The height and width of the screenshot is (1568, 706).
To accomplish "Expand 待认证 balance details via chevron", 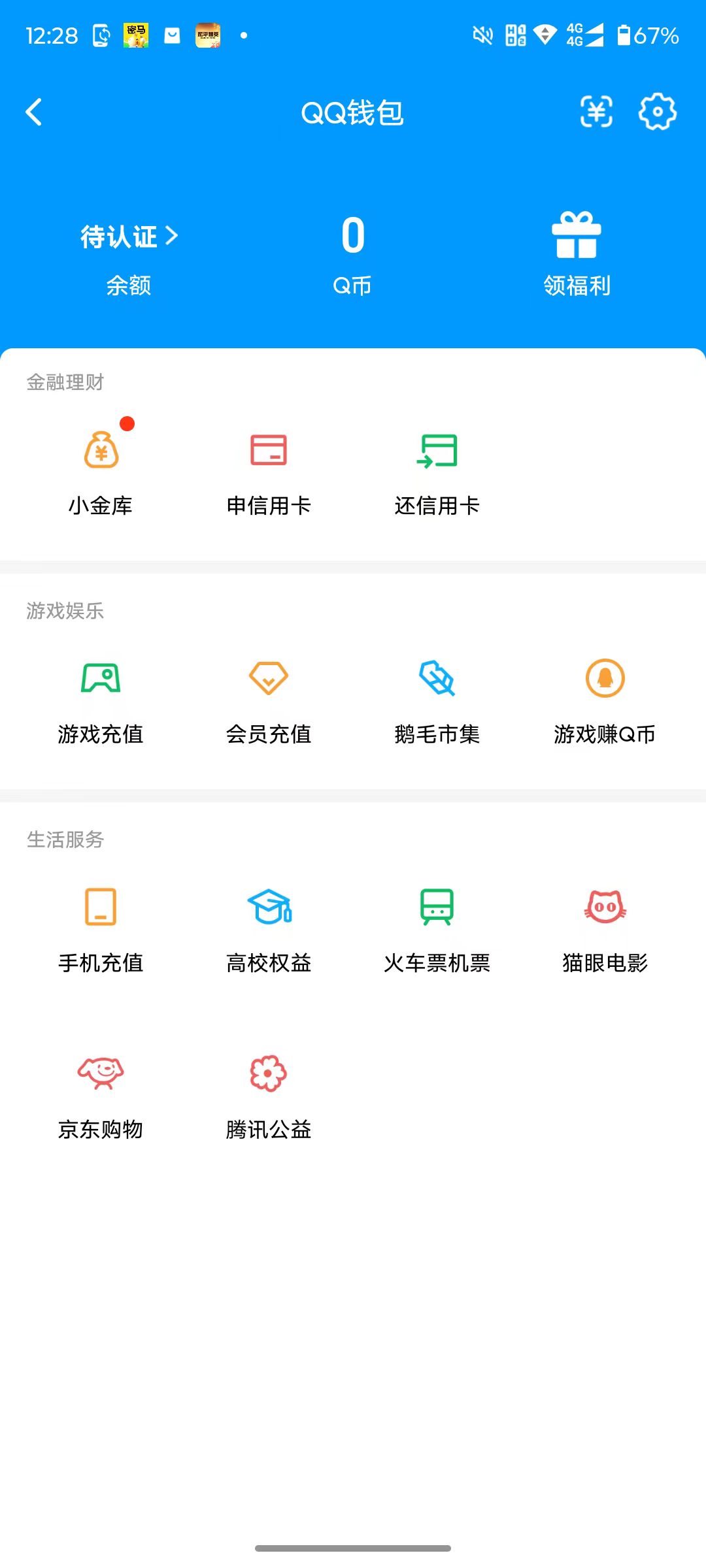I will [x=172, y=237].
